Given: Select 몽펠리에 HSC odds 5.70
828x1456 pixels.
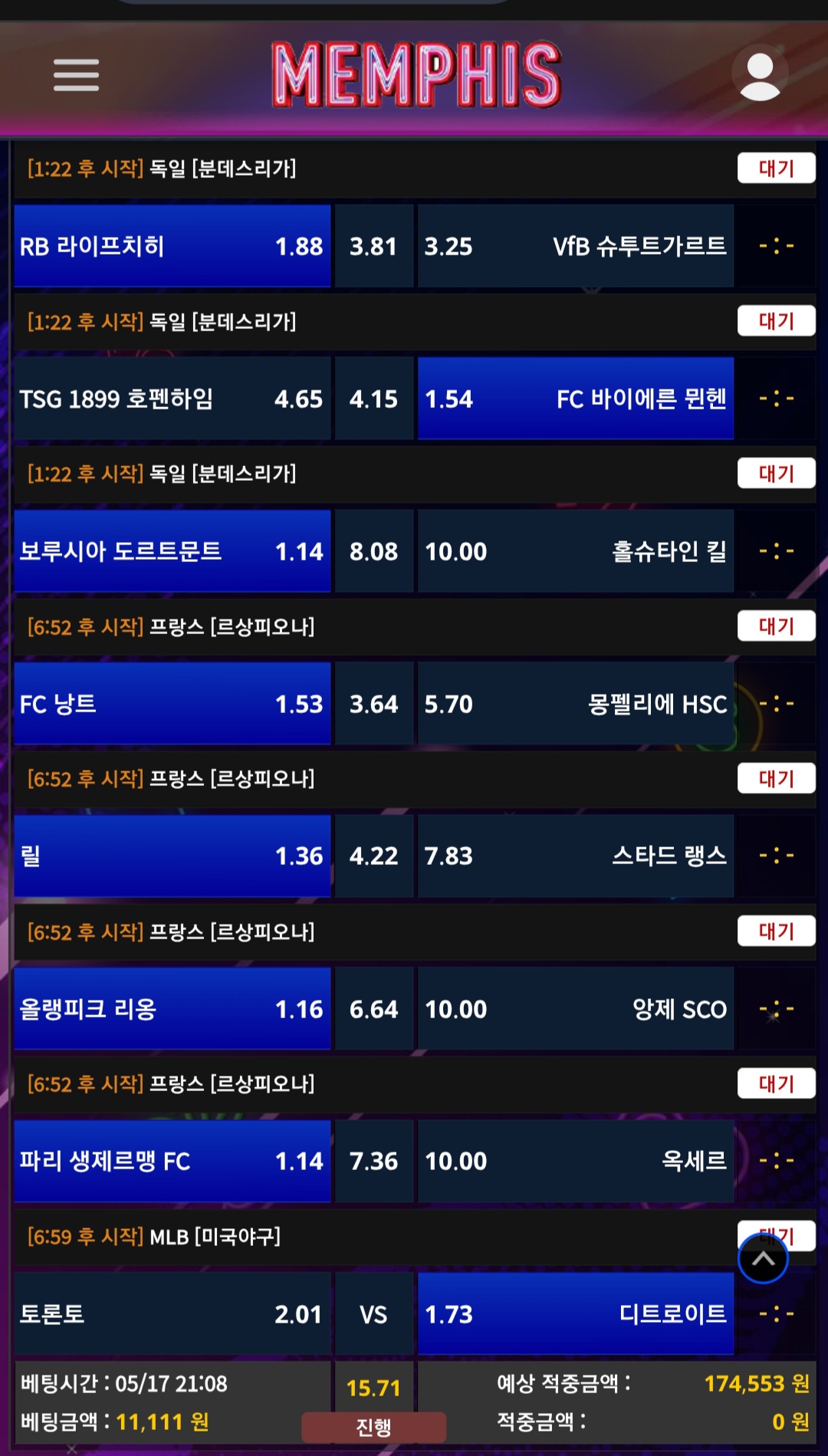Looking at the screenshot, I should 575,704.
